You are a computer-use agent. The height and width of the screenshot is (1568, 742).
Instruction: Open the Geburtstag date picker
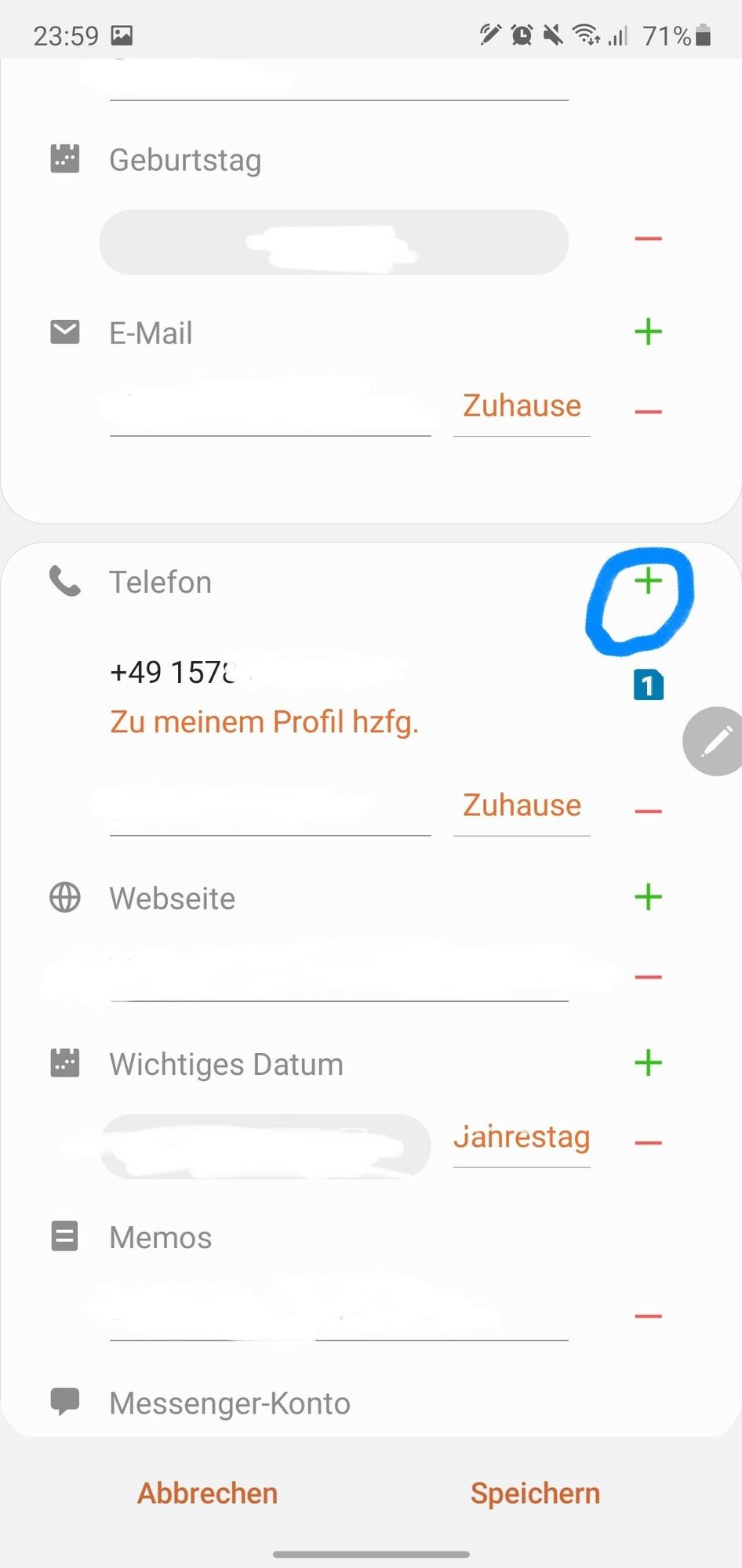[333, 242]
